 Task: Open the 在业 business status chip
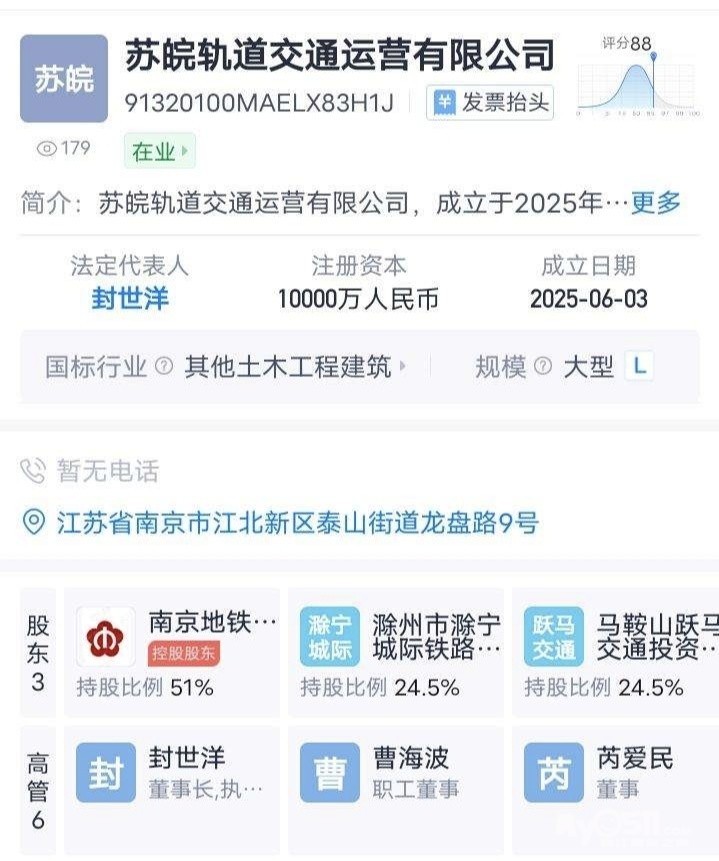coord(159,152)
